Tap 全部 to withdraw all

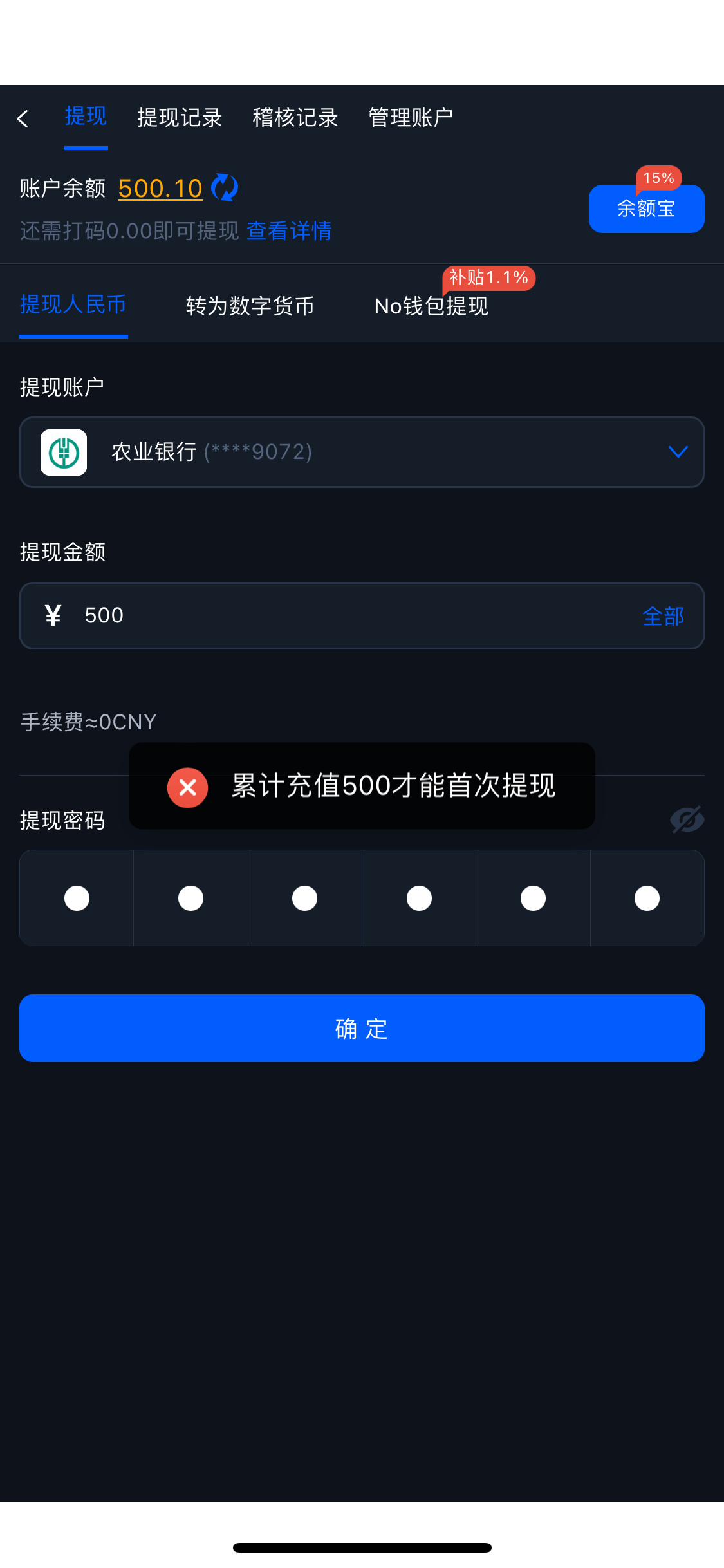click(x=663, y=617)
